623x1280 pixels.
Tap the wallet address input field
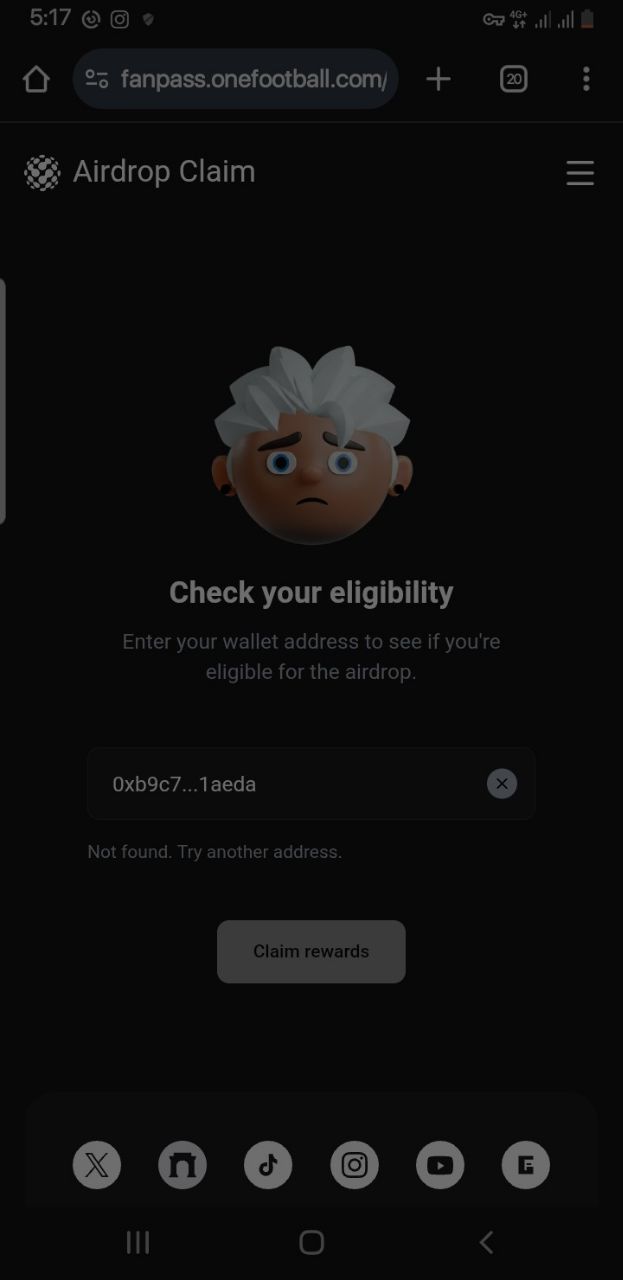(x=290, y=784)
